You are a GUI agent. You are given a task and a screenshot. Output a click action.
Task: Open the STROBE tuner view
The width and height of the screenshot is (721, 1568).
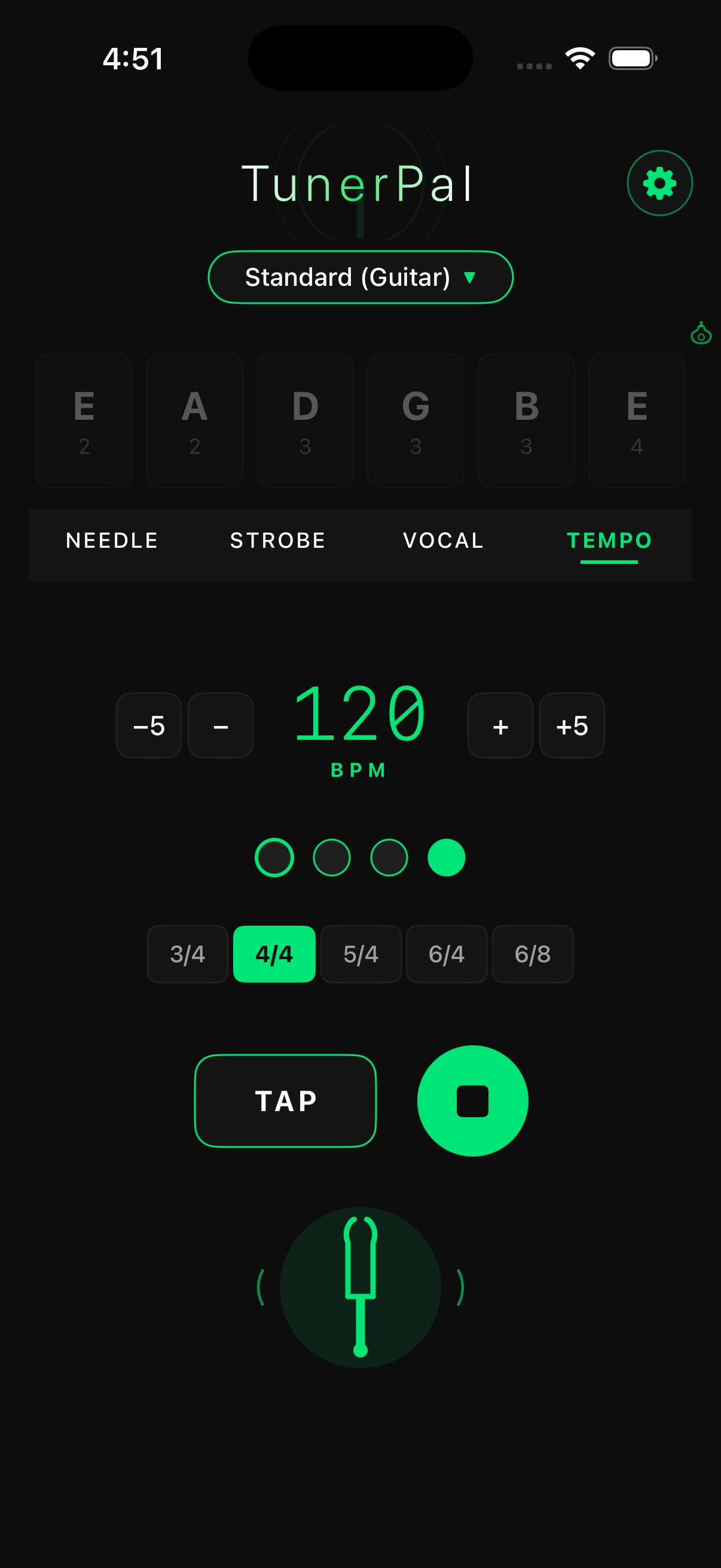pos(277,540)
